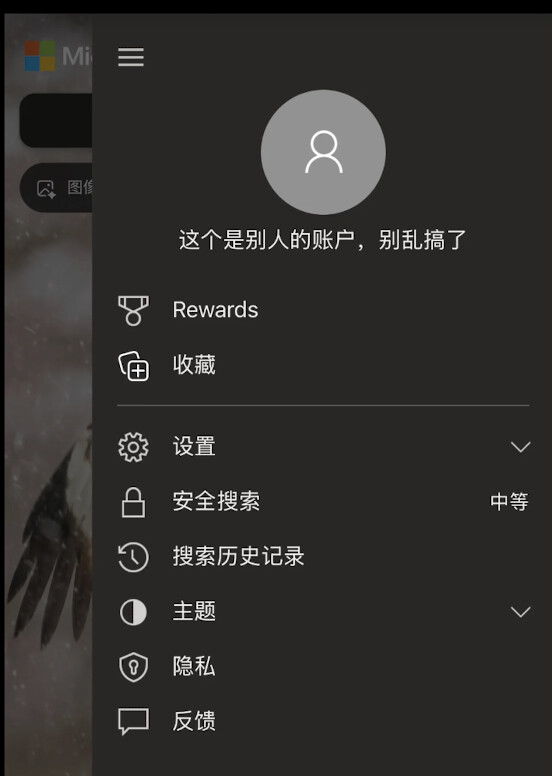
Task: View 搜索历史记录 search history
Action: (323, 557)
